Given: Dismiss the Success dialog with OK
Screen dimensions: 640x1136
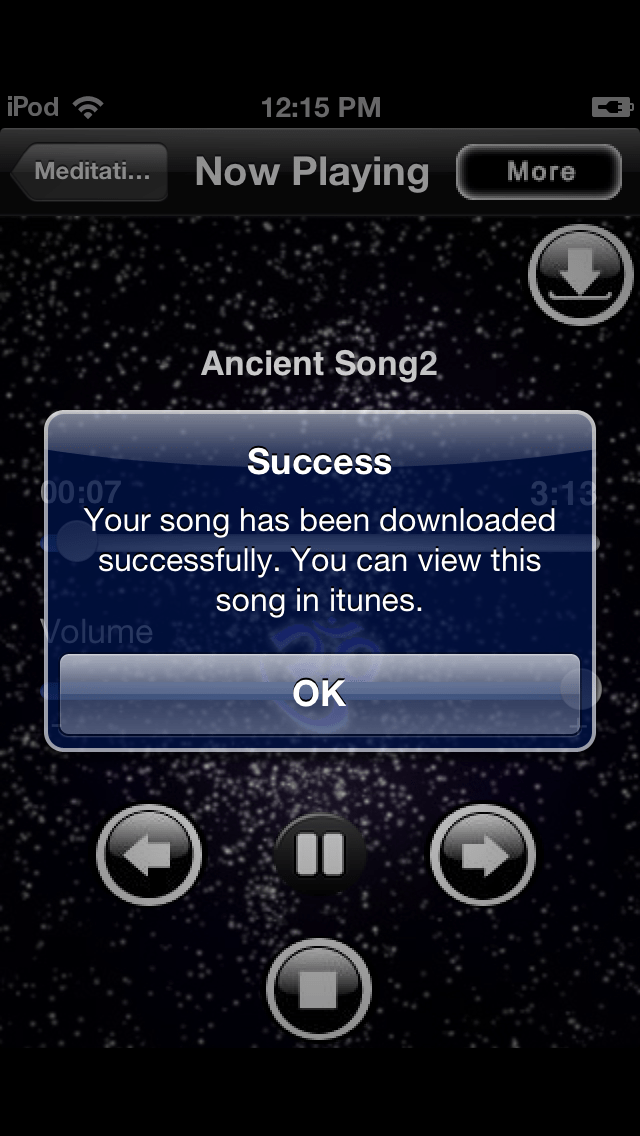Looking at the screenshot, I should (x=320, y=694).
